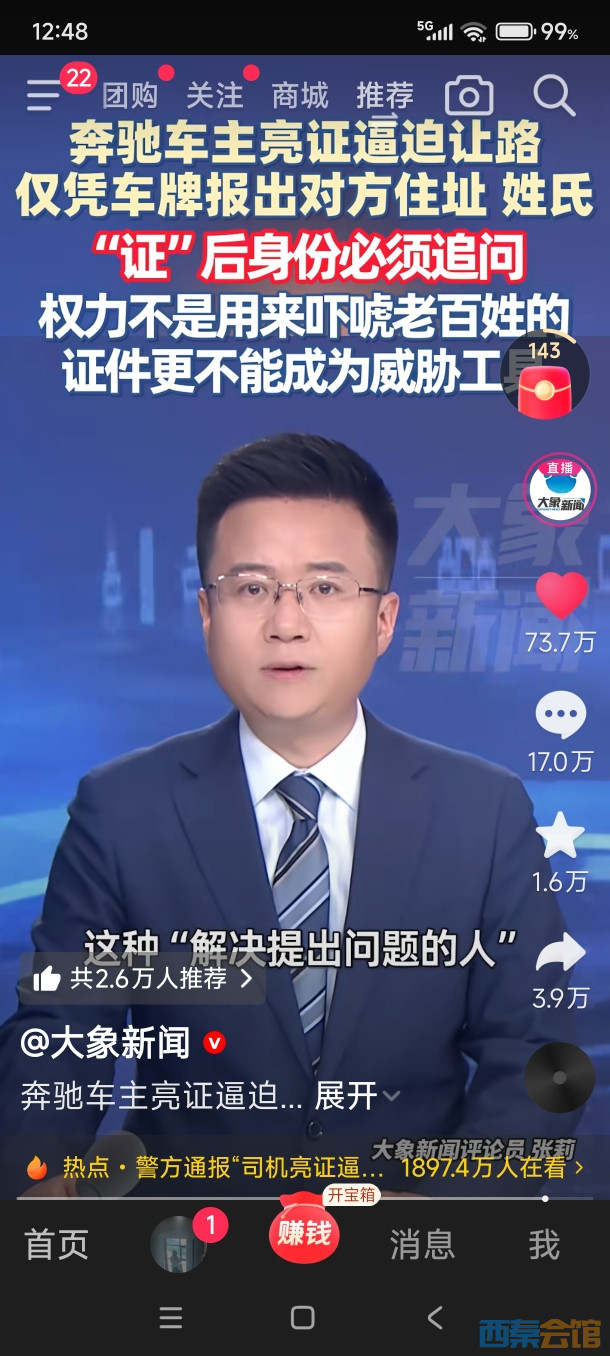610x1356 pixels.
Task: Tap the red envelope reward widget
Action: 545,379
